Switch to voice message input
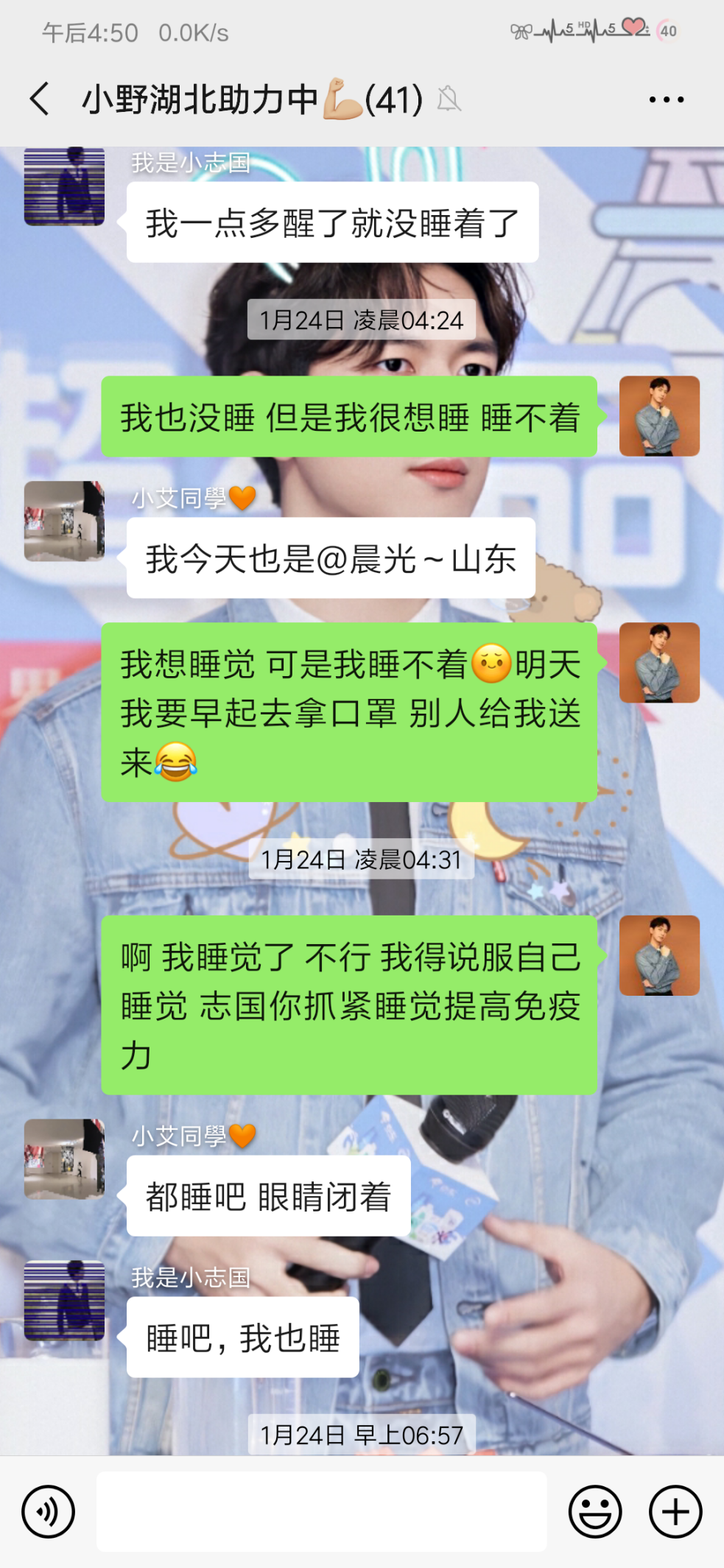The width and height of the screenshot is (724, 1568). [49, 1512]
